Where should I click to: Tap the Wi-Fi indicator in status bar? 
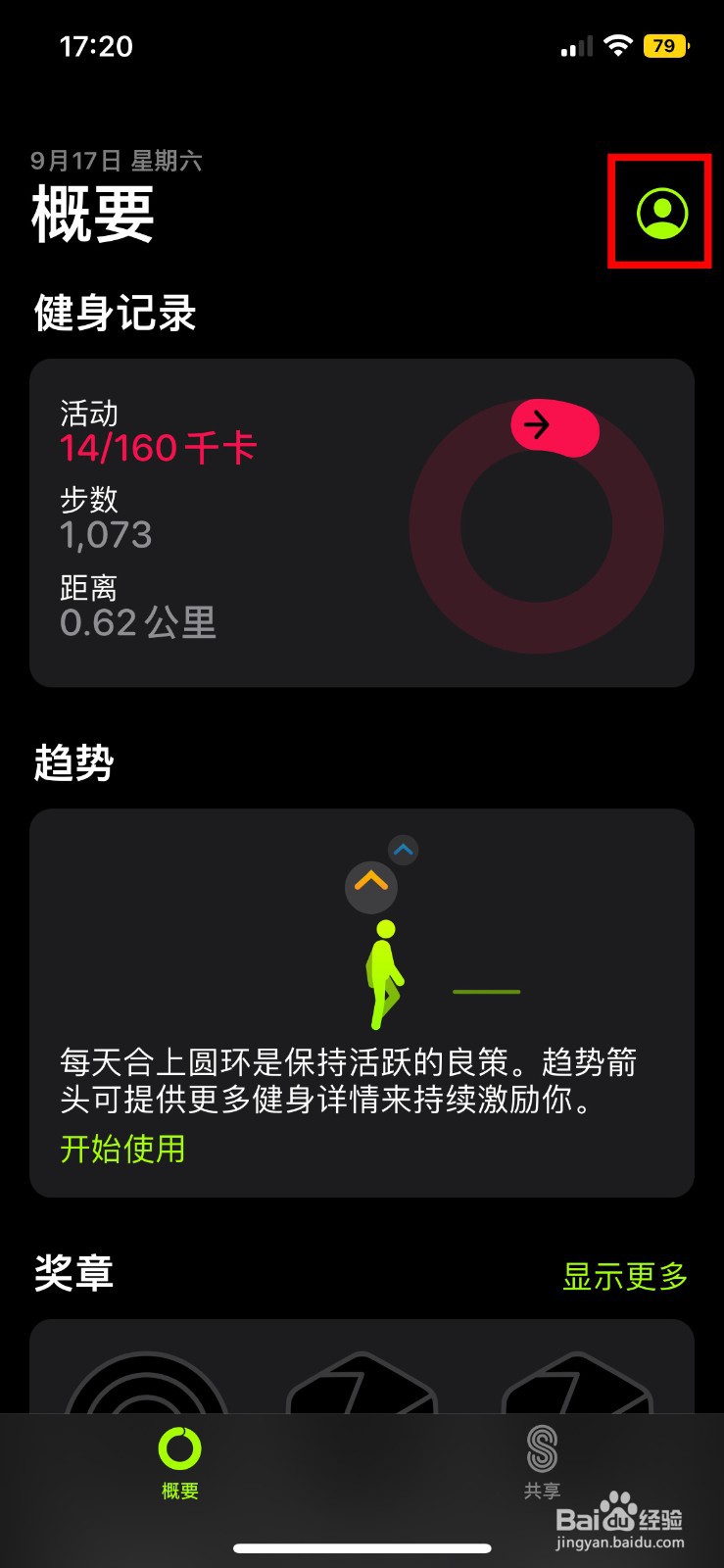pos(617,45)
